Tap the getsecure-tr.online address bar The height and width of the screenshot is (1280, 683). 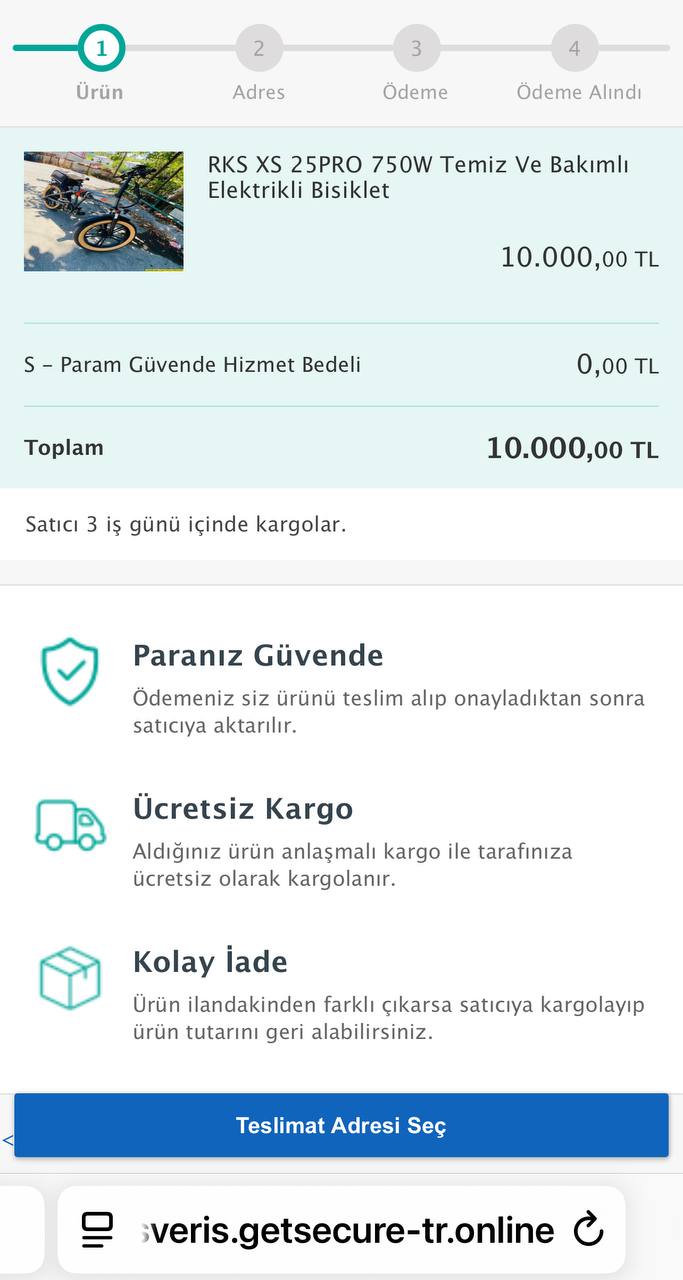tap(350, 1230)
